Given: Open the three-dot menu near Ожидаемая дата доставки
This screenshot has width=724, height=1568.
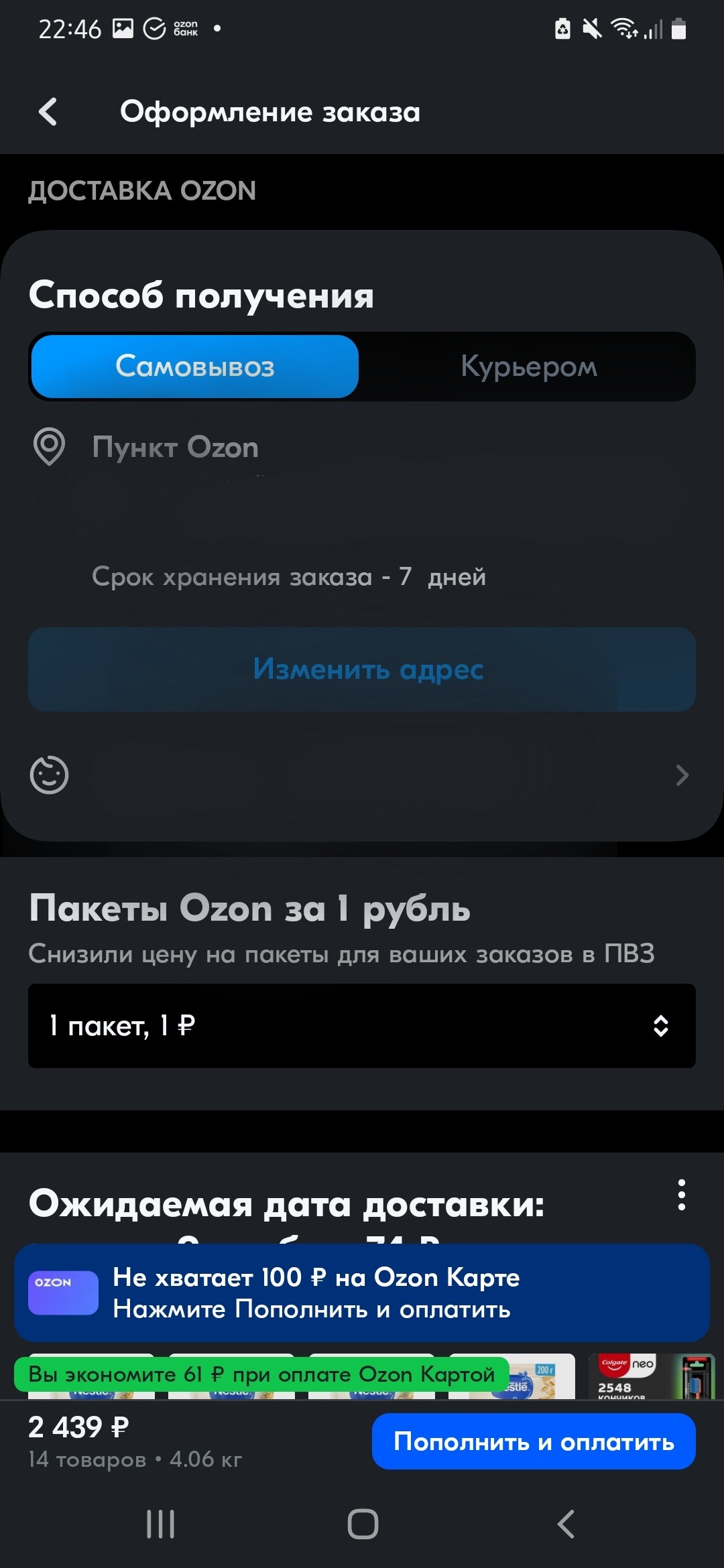Looking at the screenshot, I should [681, 1195].
